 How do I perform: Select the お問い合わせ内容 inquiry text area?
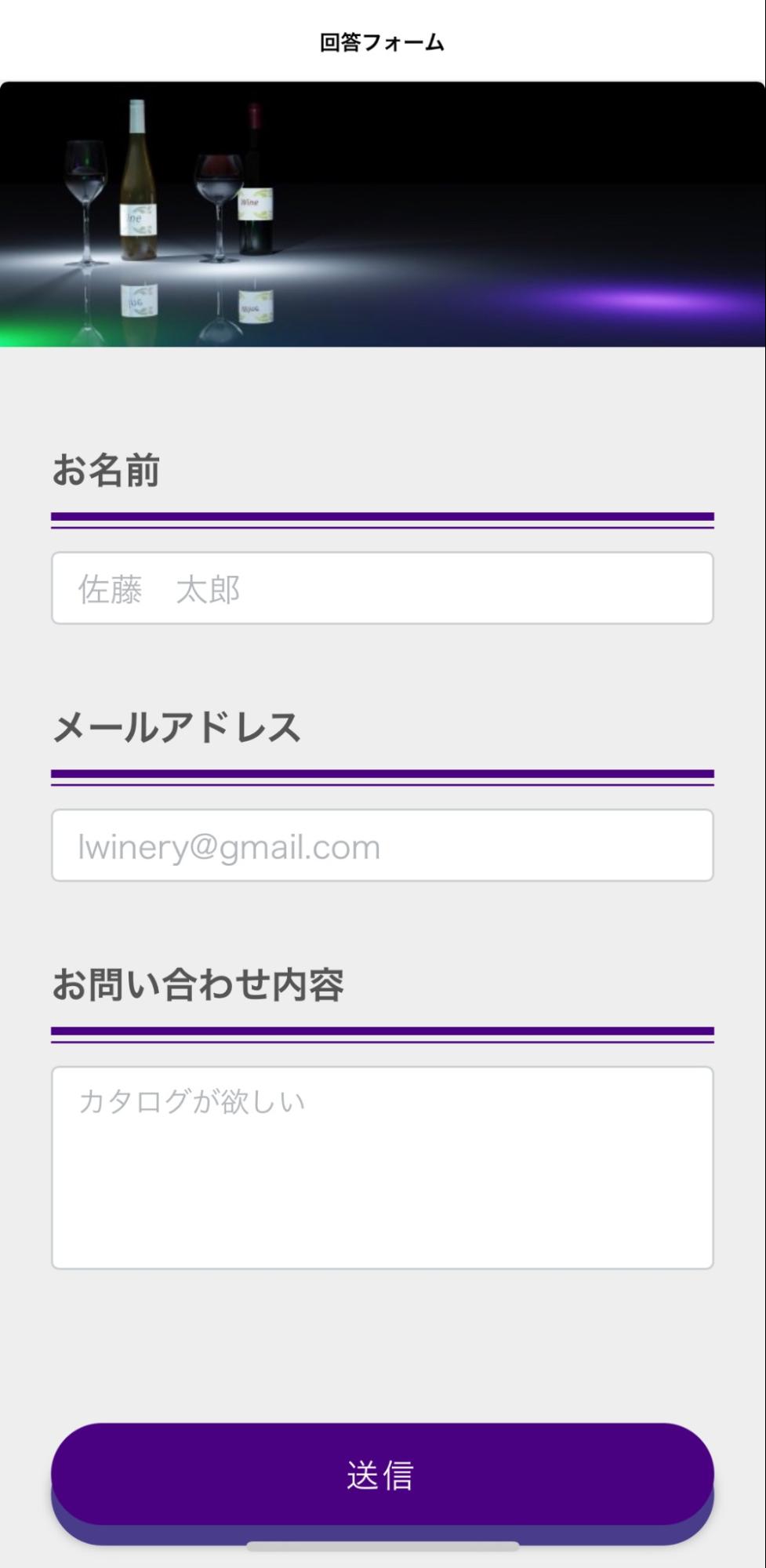[x=383, y=1167]
